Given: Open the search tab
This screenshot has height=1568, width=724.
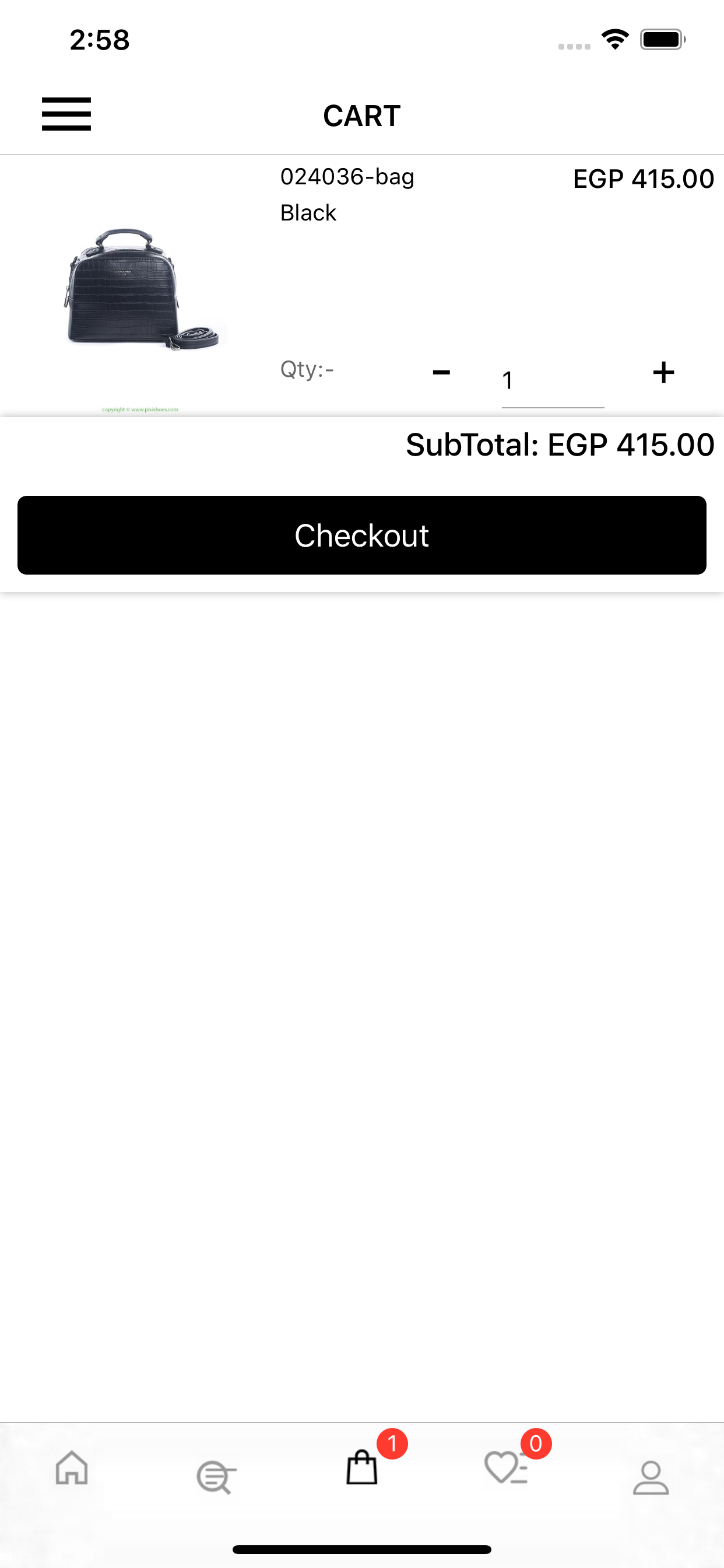Looking at the screenshot, I should tap(216, 1476).
